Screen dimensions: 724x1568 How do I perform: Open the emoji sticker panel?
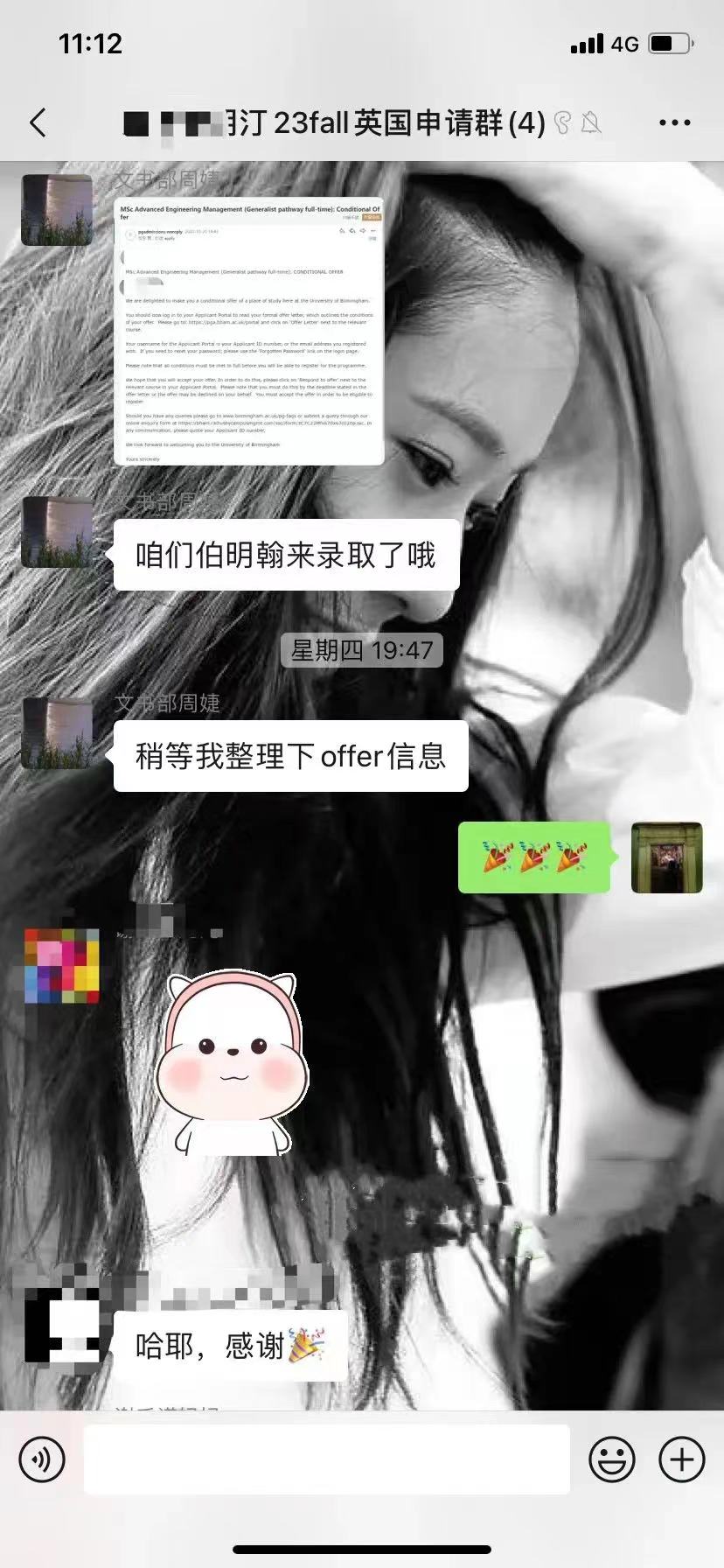(x=612, y=1459)
